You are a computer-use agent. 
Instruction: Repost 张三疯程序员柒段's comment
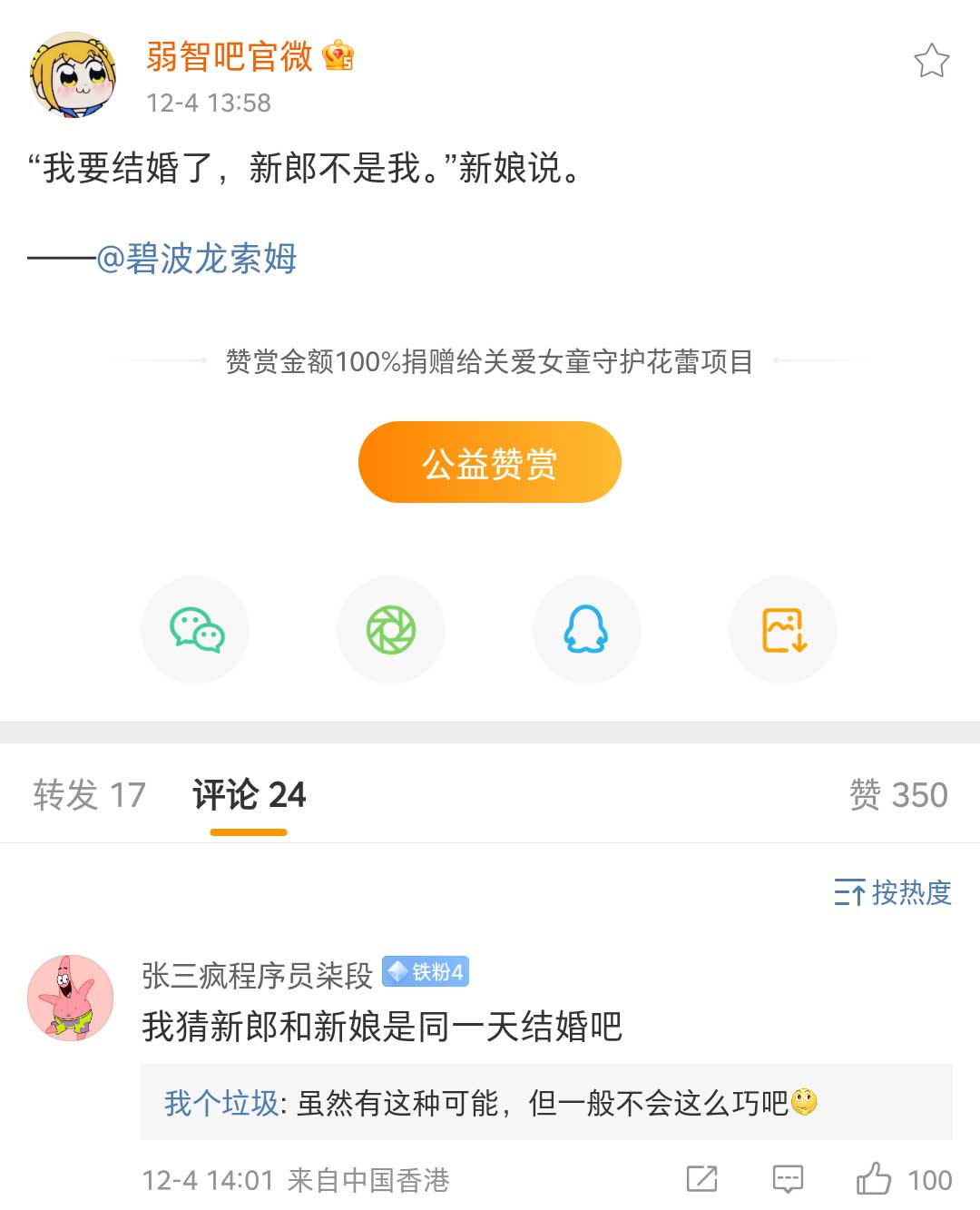(701, 1179)
